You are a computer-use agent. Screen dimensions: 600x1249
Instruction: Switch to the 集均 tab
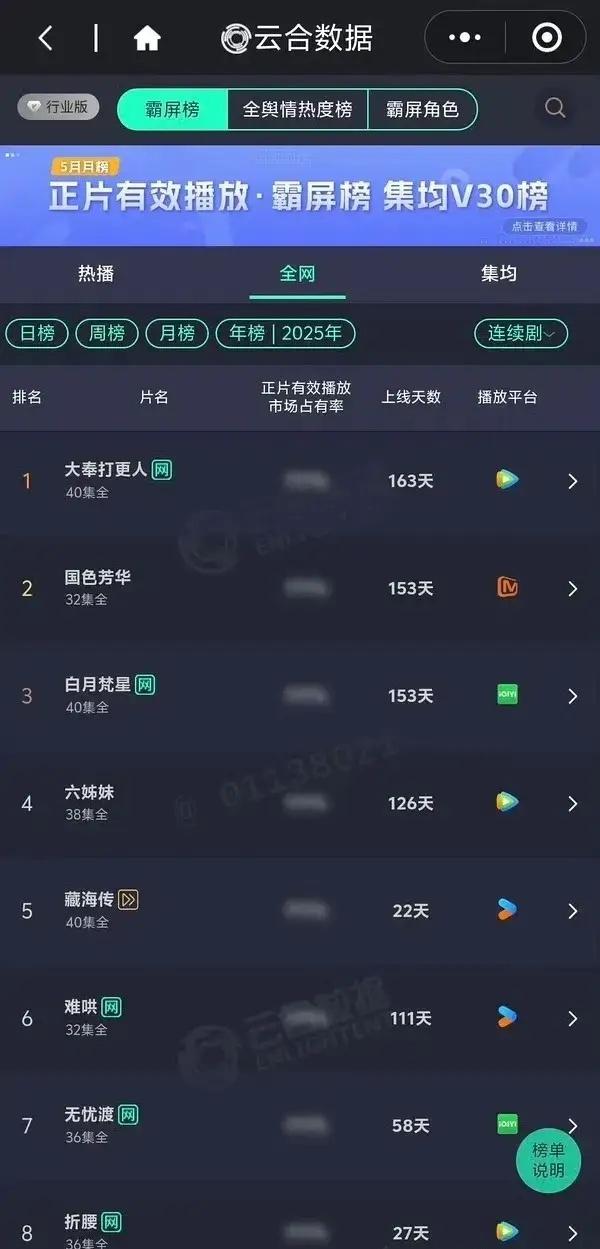coord(498,273)
